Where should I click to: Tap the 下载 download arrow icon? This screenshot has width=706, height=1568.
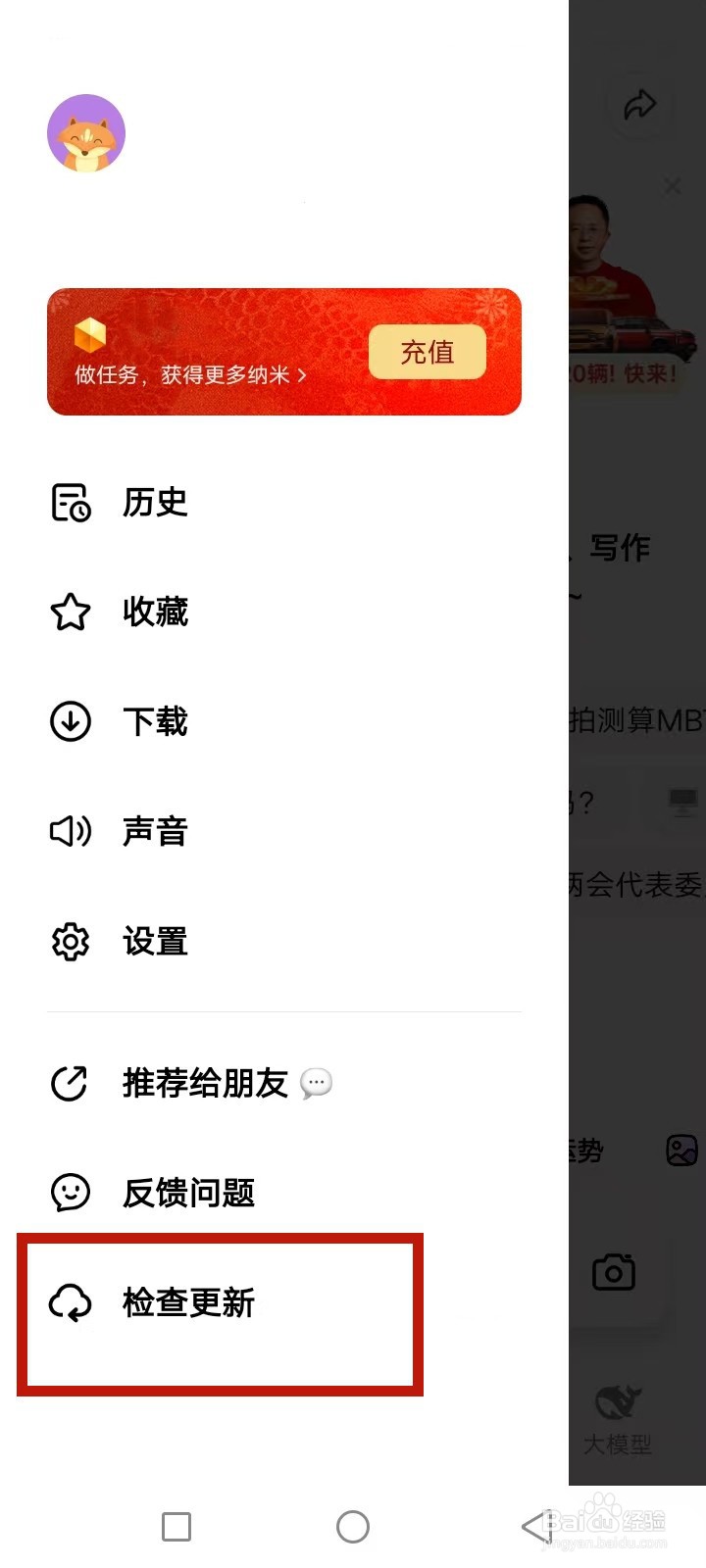tap(70, 721)
